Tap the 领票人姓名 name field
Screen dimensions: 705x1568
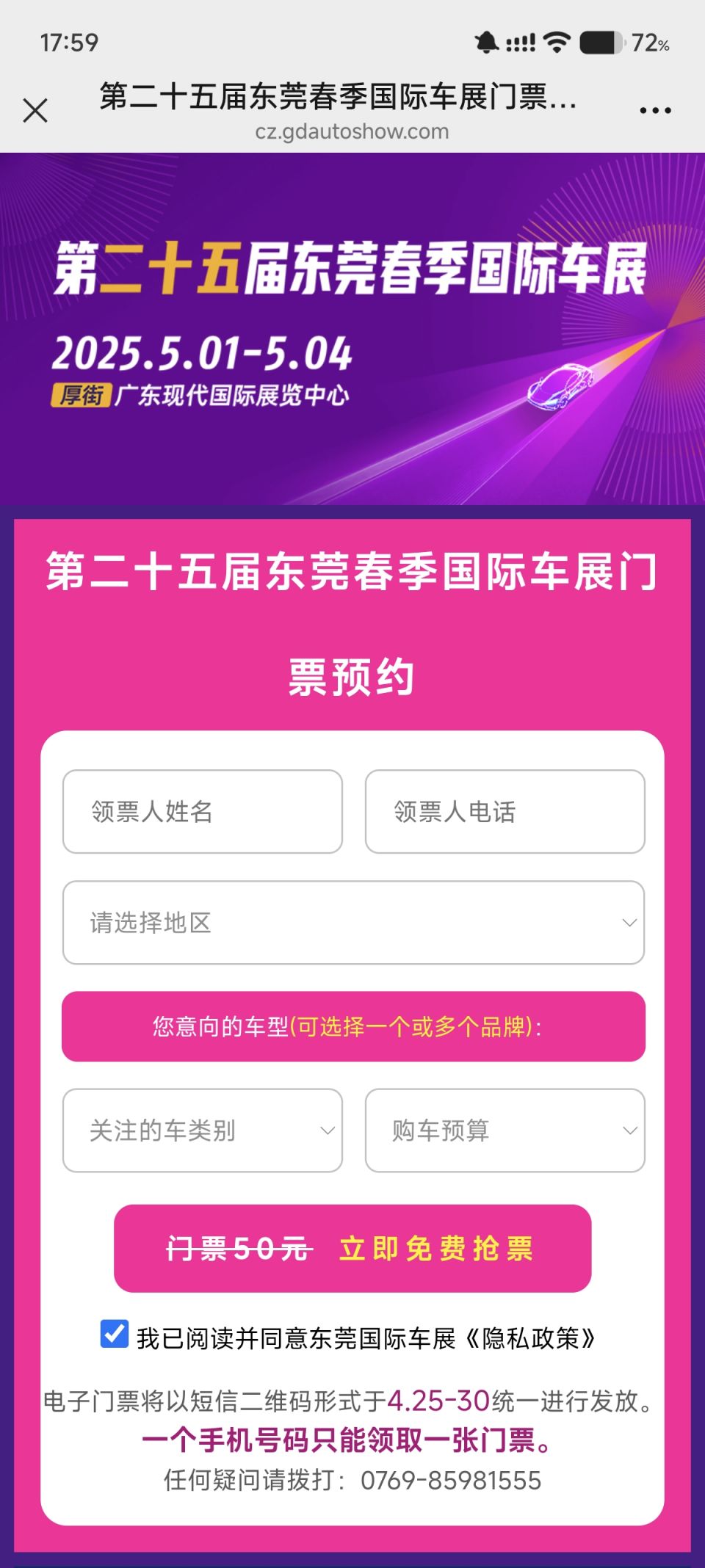[203, 811]
